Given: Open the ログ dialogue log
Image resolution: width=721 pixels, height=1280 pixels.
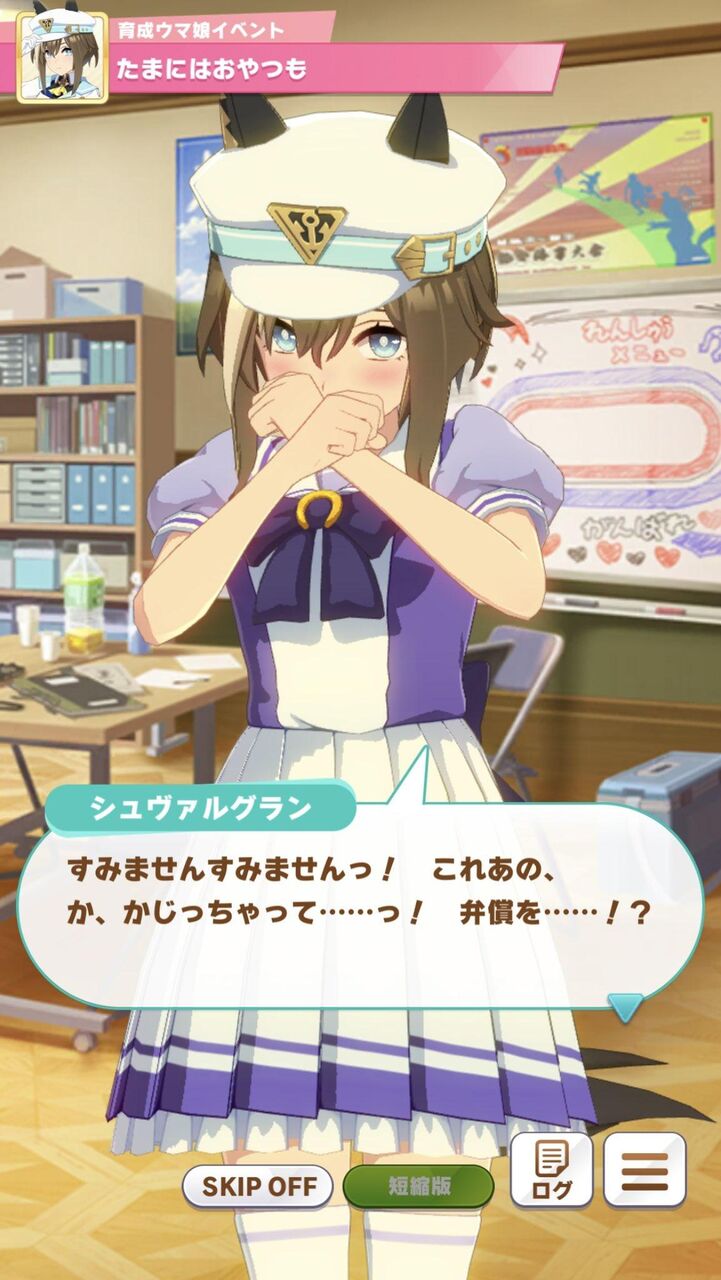Looking at the screenshot, I should (551, 1170).
